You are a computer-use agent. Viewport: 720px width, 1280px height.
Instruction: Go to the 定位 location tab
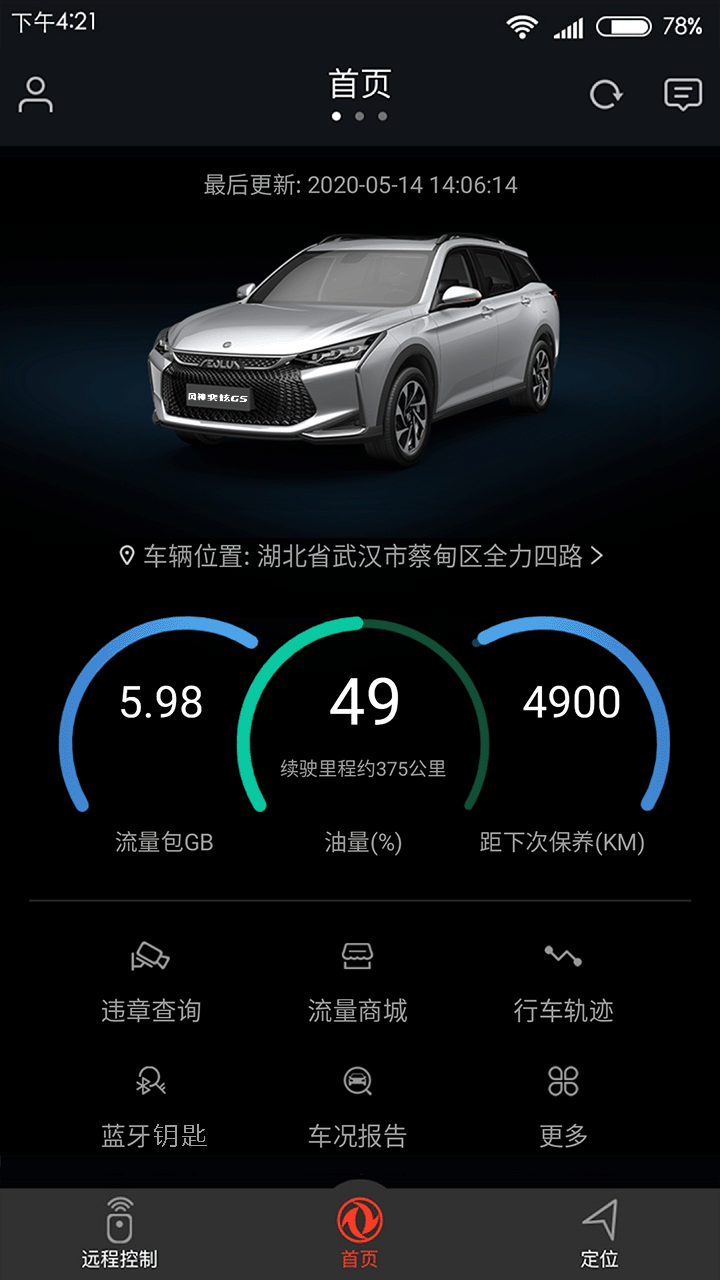(x=599, y=1234)
